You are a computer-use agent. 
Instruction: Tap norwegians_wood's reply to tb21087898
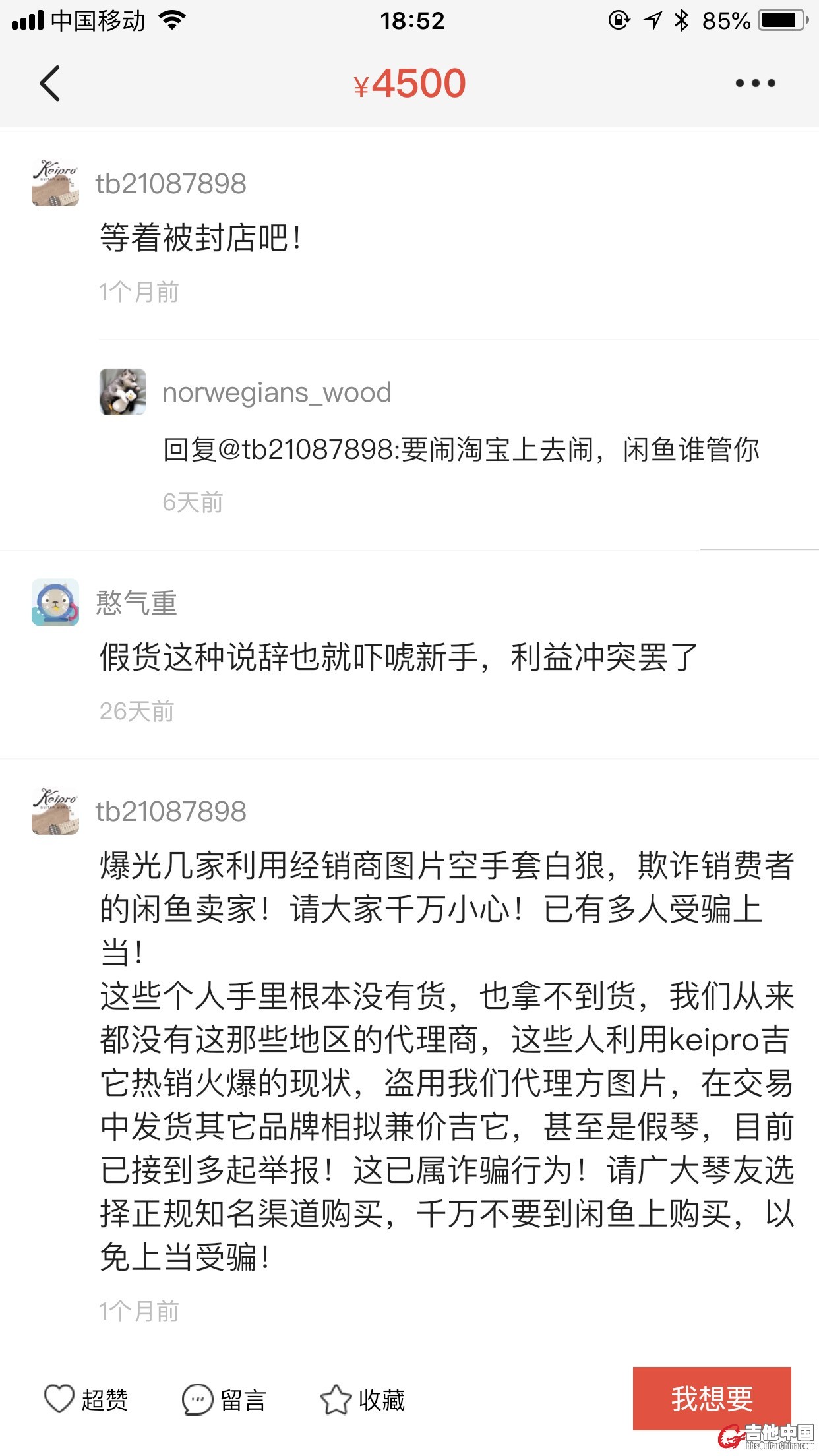click(461, 450)
